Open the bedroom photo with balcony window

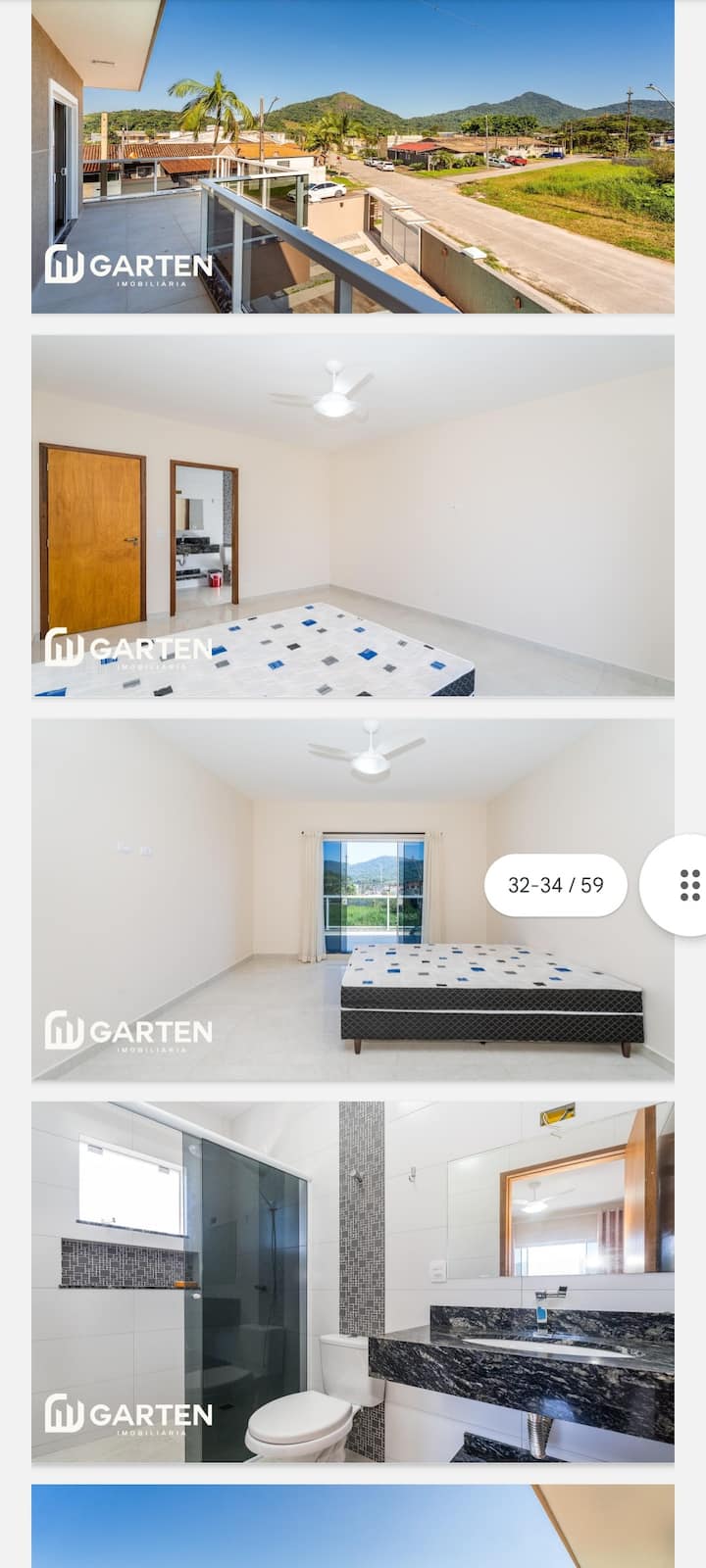[294, 900]
